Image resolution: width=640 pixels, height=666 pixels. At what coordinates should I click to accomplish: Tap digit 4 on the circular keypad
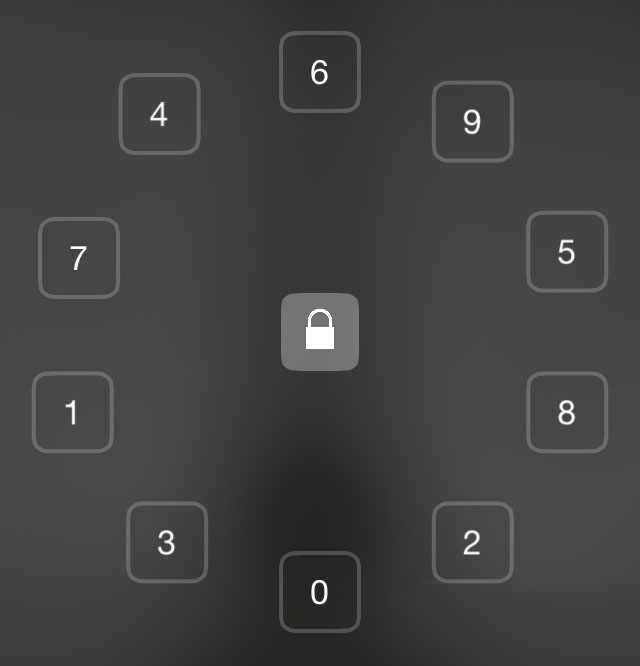click(x=160, y=114)
